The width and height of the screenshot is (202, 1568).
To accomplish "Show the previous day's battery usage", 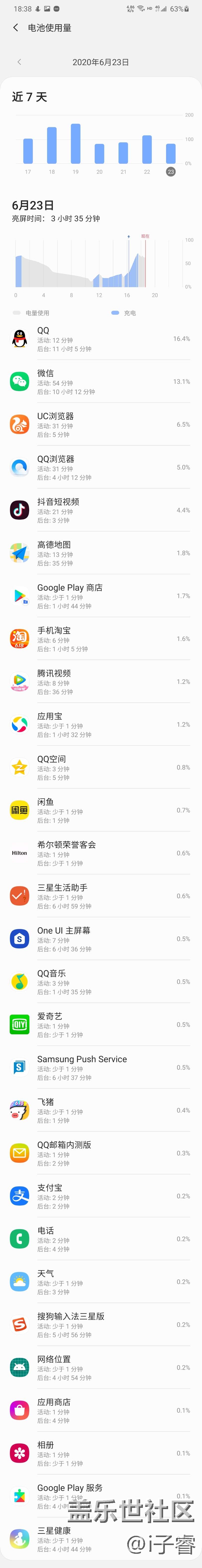I will pos(19,62).
